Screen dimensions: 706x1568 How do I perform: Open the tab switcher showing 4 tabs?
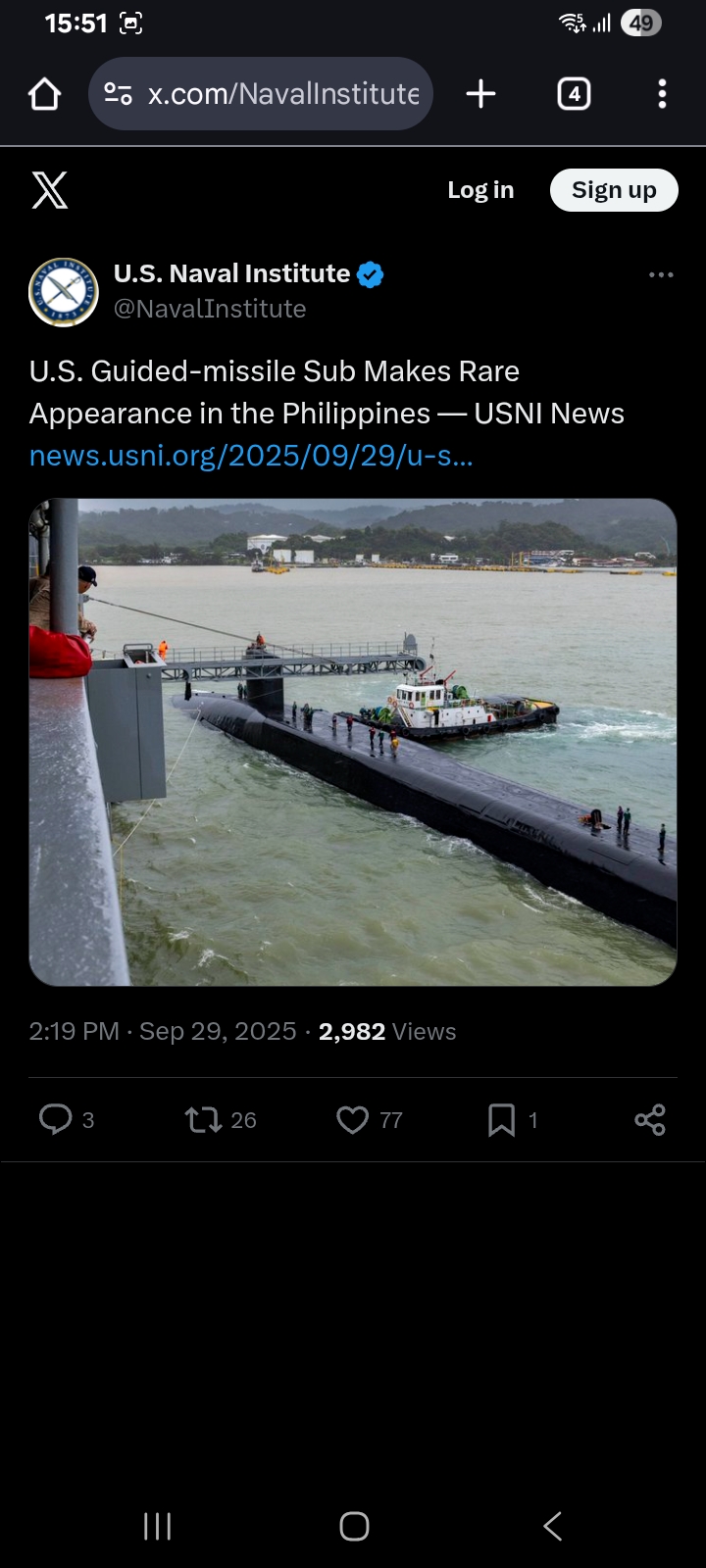[x=574, y=94]
